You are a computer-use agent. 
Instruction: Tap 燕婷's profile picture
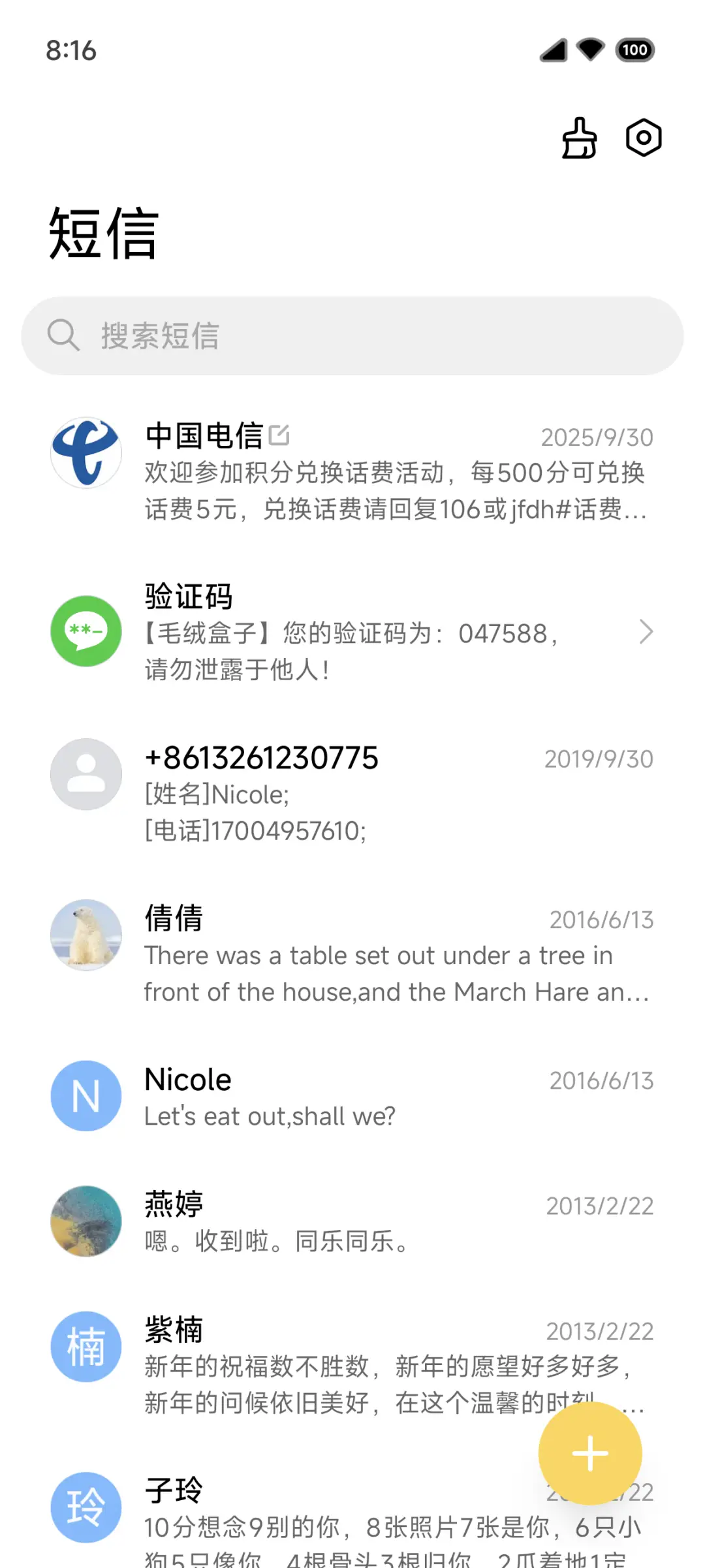(86, 1223)
